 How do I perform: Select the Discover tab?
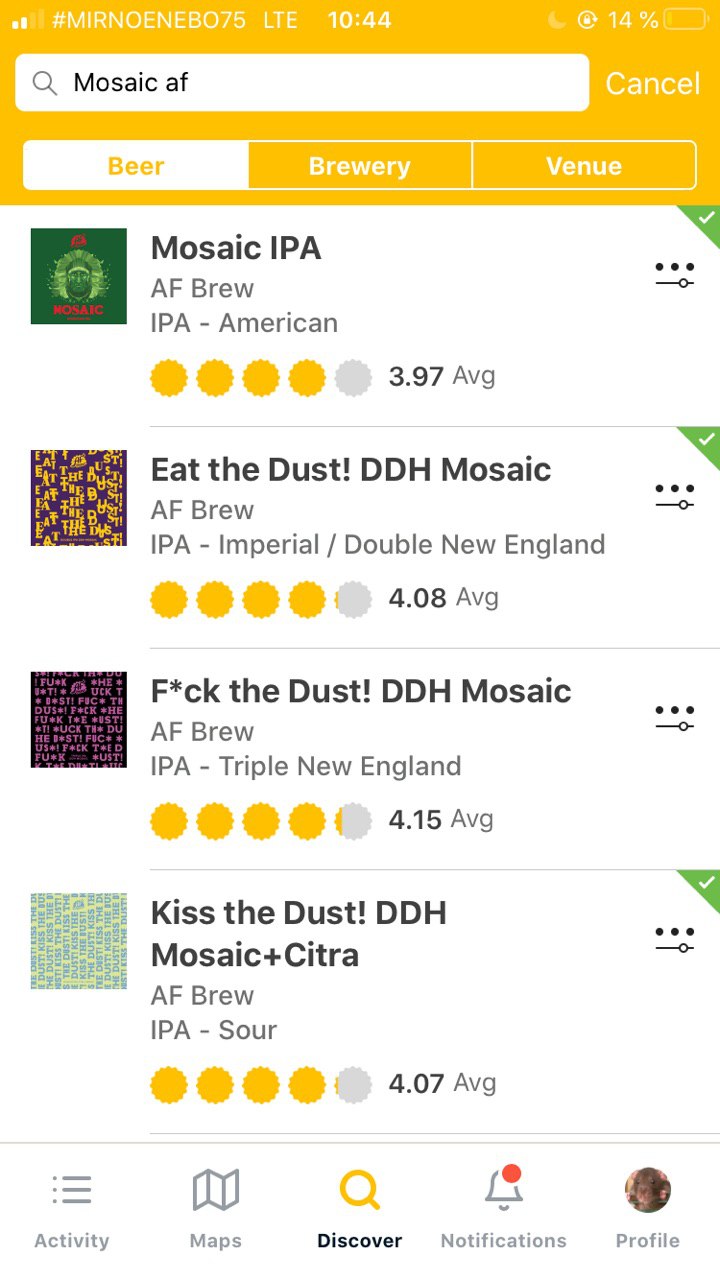[x=360, y=1210]
